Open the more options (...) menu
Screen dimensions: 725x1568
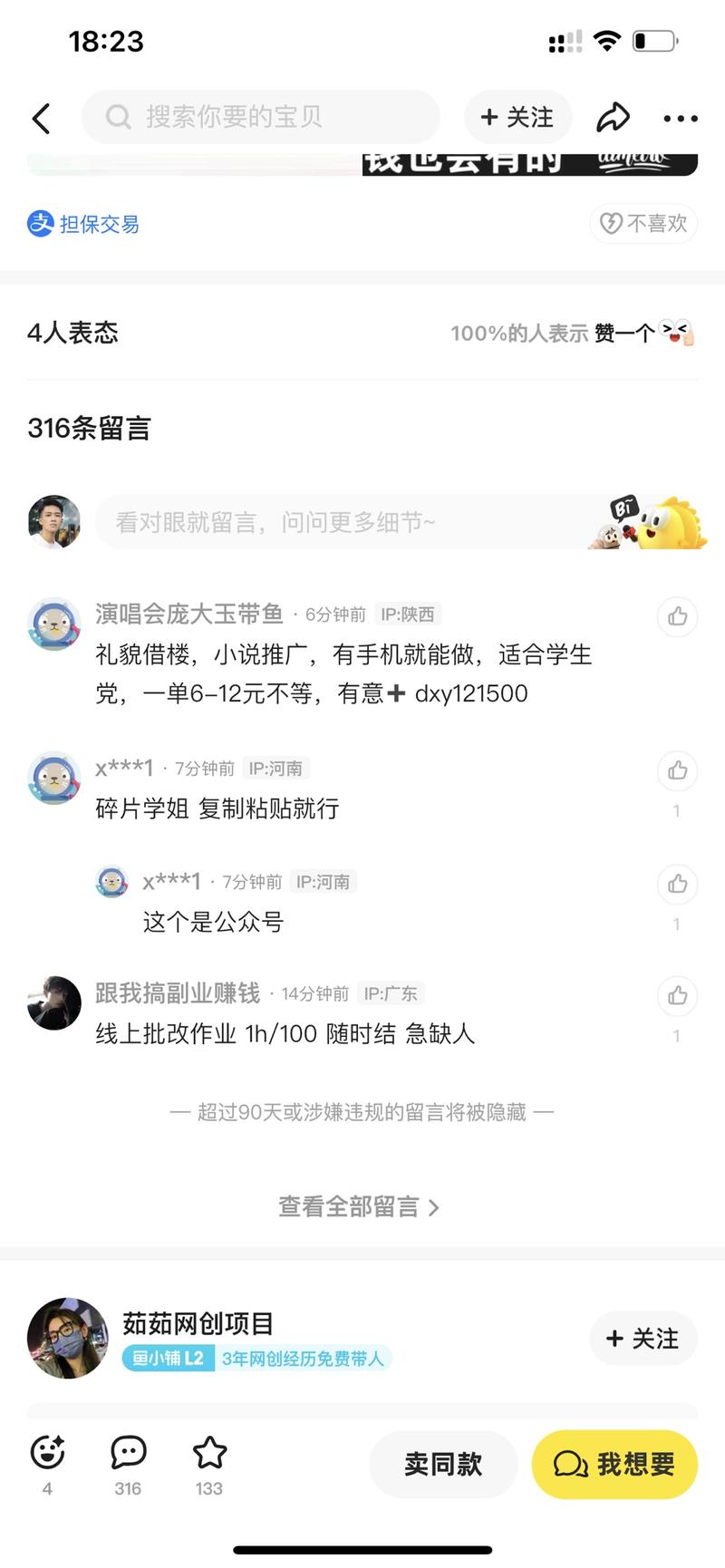[680, 118]
